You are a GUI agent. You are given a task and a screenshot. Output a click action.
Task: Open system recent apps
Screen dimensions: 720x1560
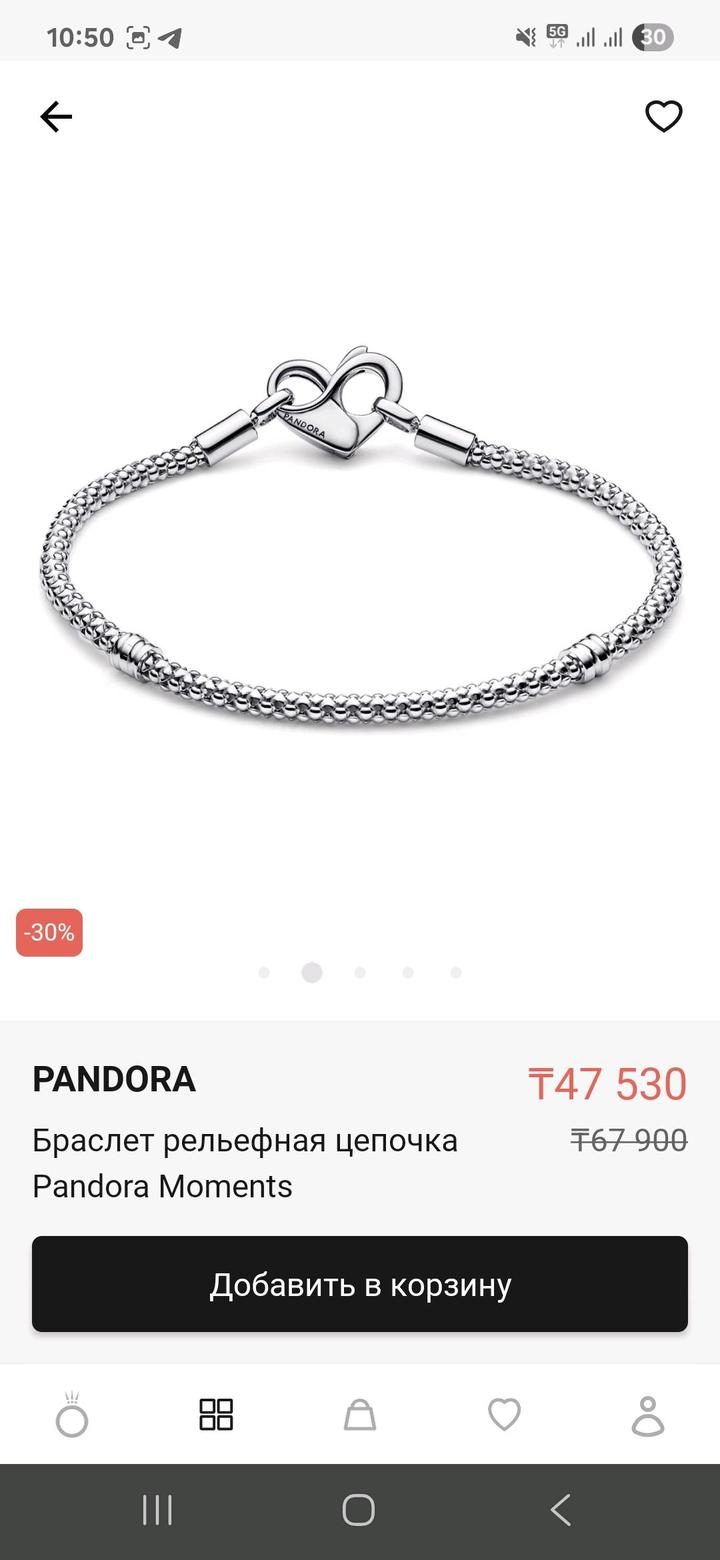[x=157, y=1510]
